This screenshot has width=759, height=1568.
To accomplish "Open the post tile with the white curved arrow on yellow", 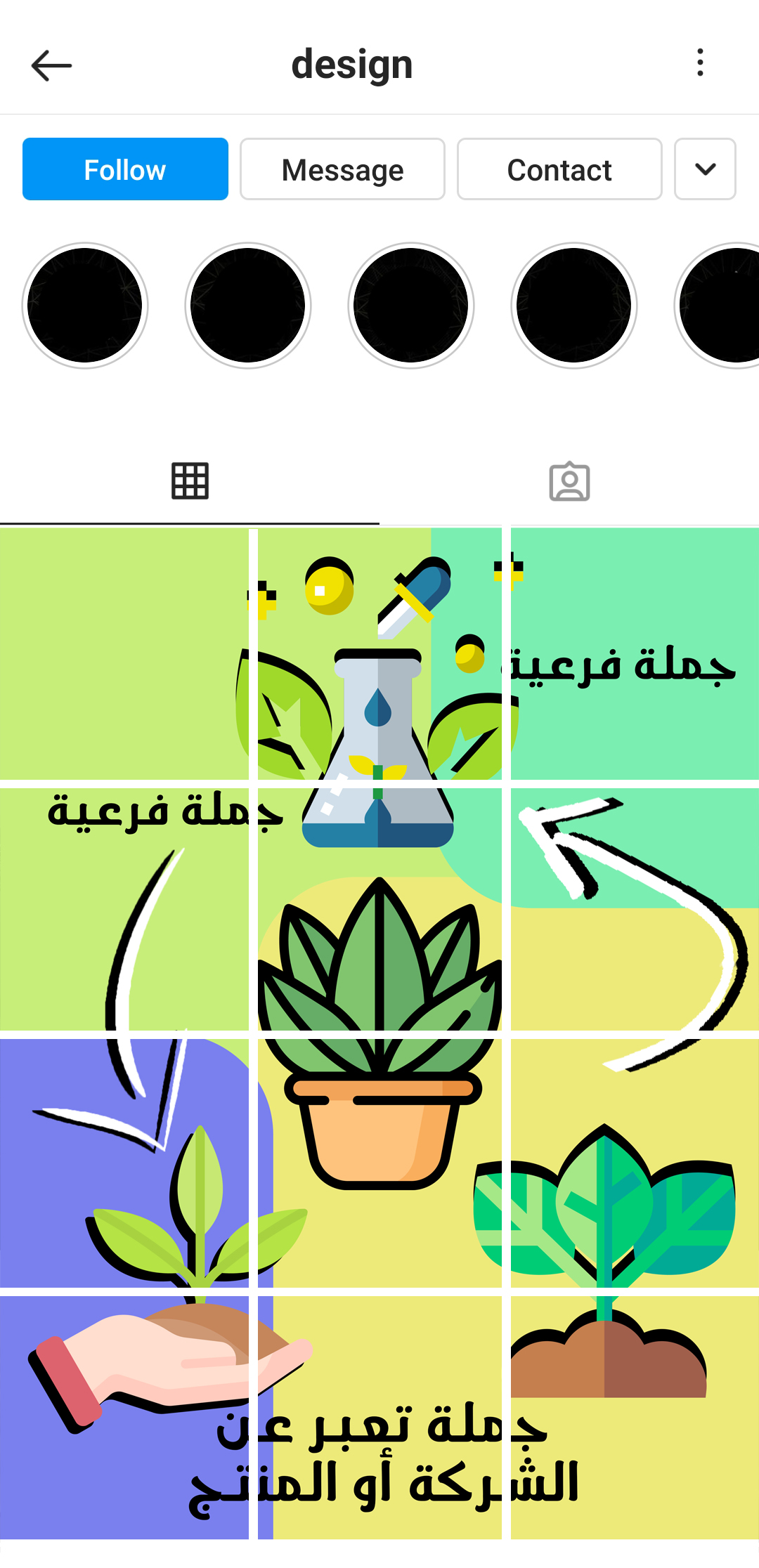I will pos(635,910).
